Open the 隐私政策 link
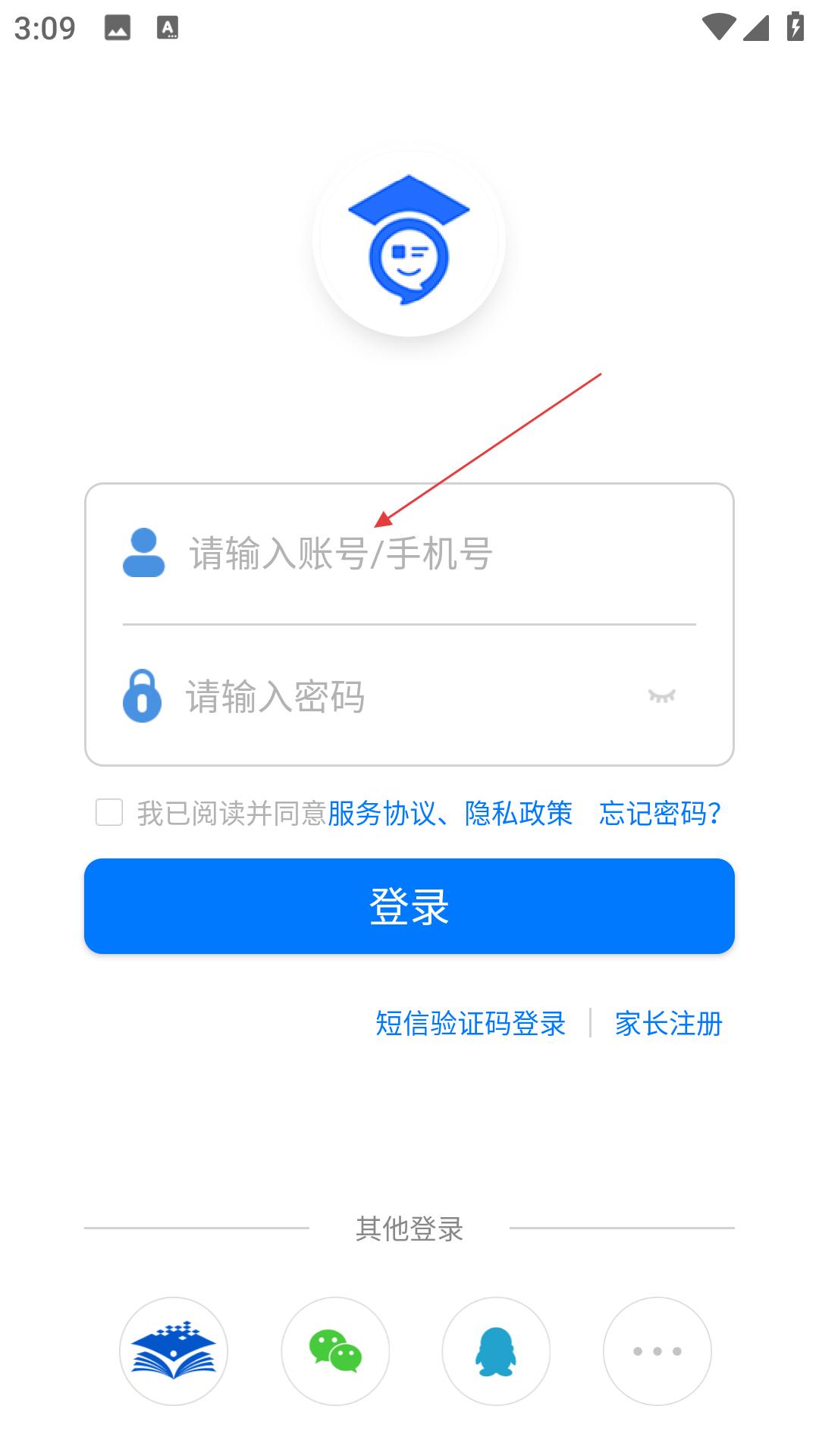The height and width of the screenshot is (1456, 819). [519, 813]
